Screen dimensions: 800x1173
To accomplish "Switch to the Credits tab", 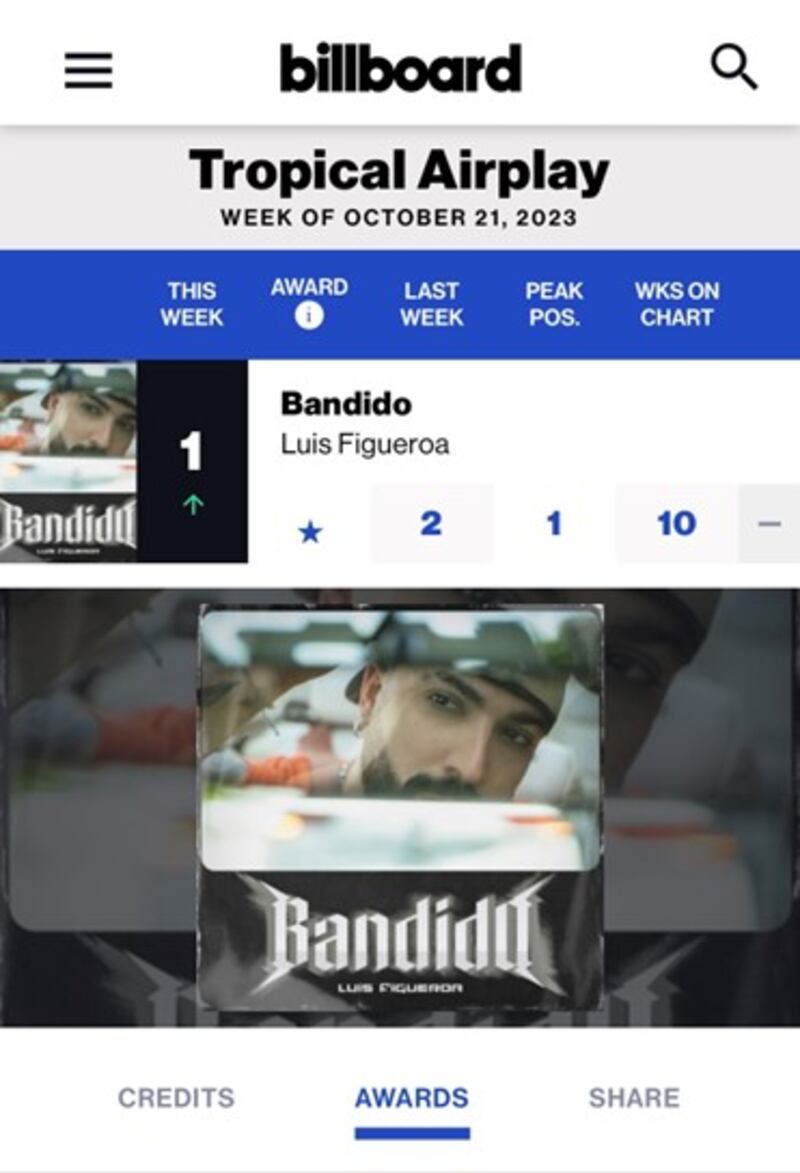I will tap(176, 1097).
